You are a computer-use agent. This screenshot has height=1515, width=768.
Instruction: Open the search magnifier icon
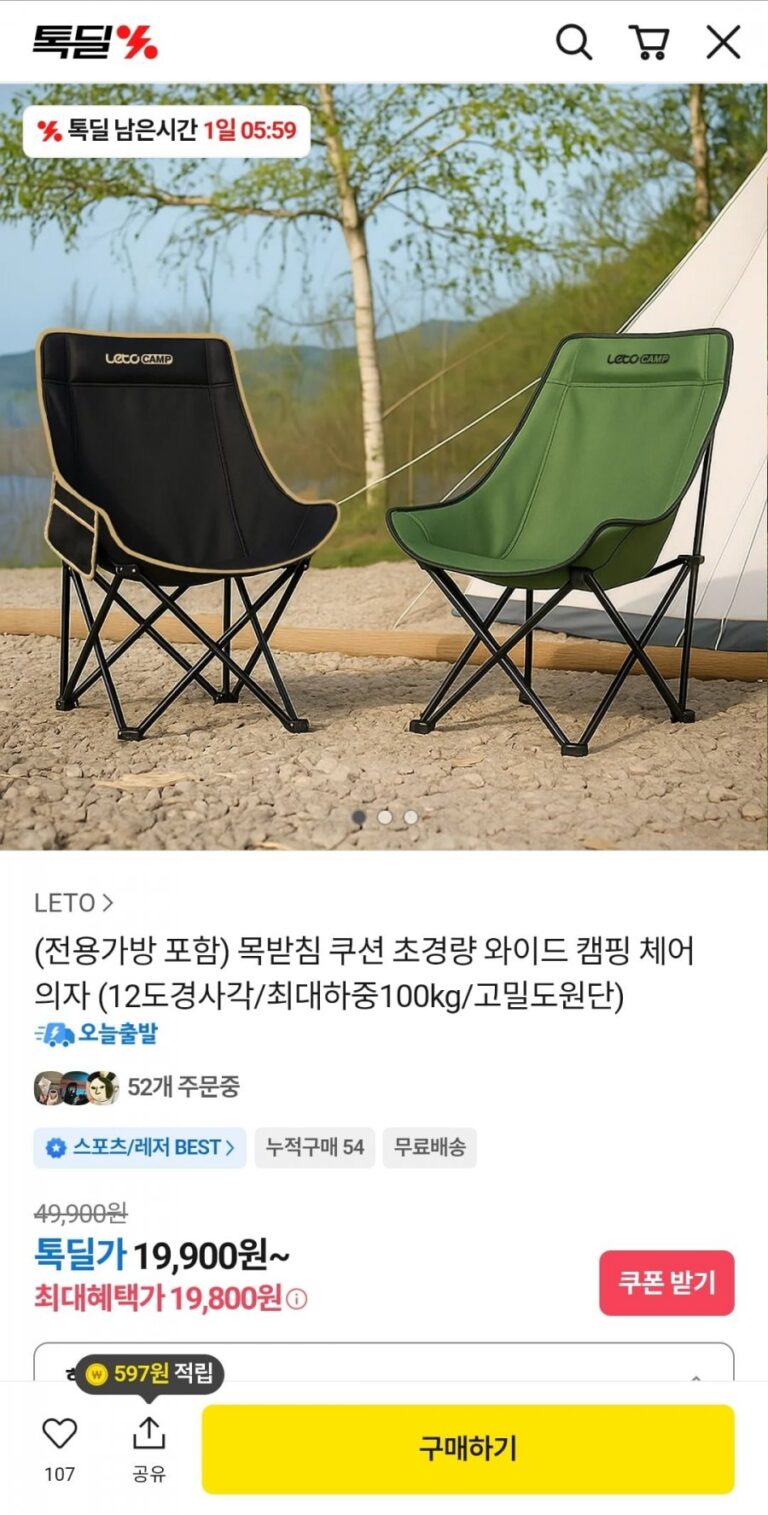[573, 43]
